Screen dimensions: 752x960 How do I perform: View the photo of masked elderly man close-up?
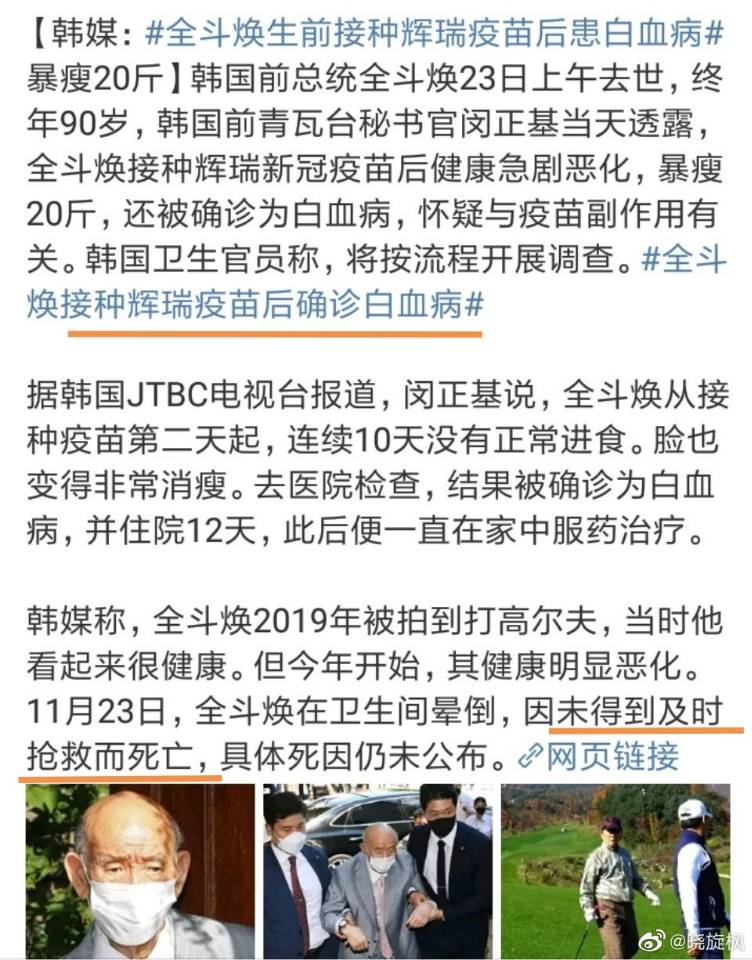(x=140, y=870)
